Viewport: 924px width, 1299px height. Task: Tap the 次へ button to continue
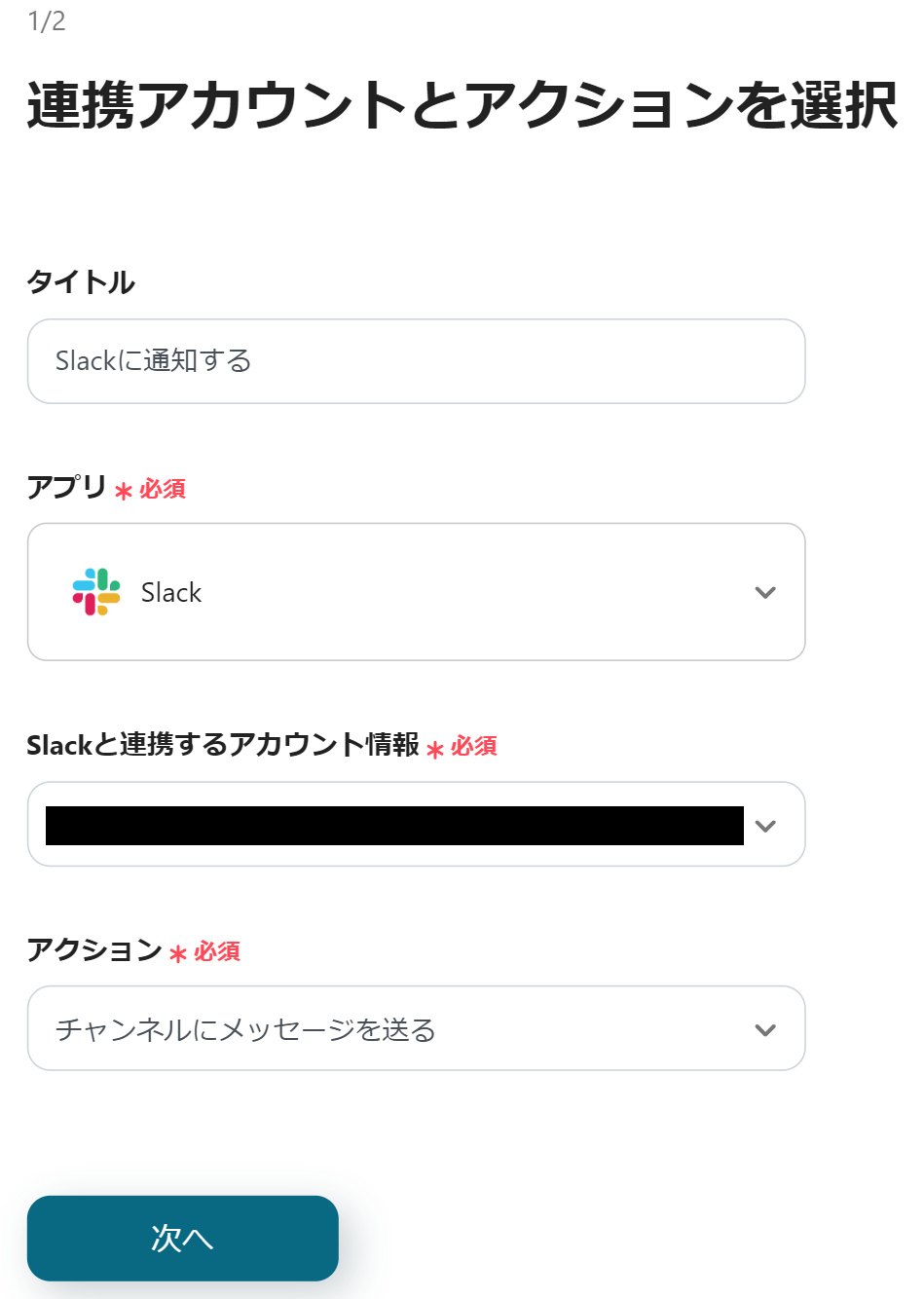[x=183, y=1238]
